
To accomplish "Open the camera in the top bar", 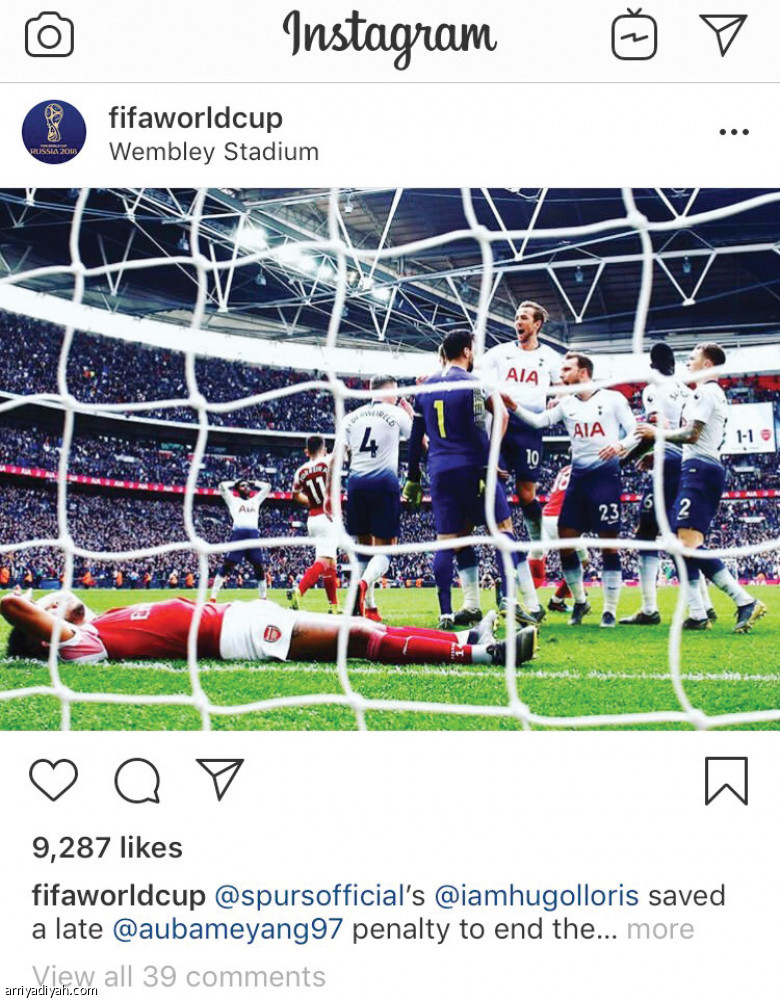I will tap(49, 37).
